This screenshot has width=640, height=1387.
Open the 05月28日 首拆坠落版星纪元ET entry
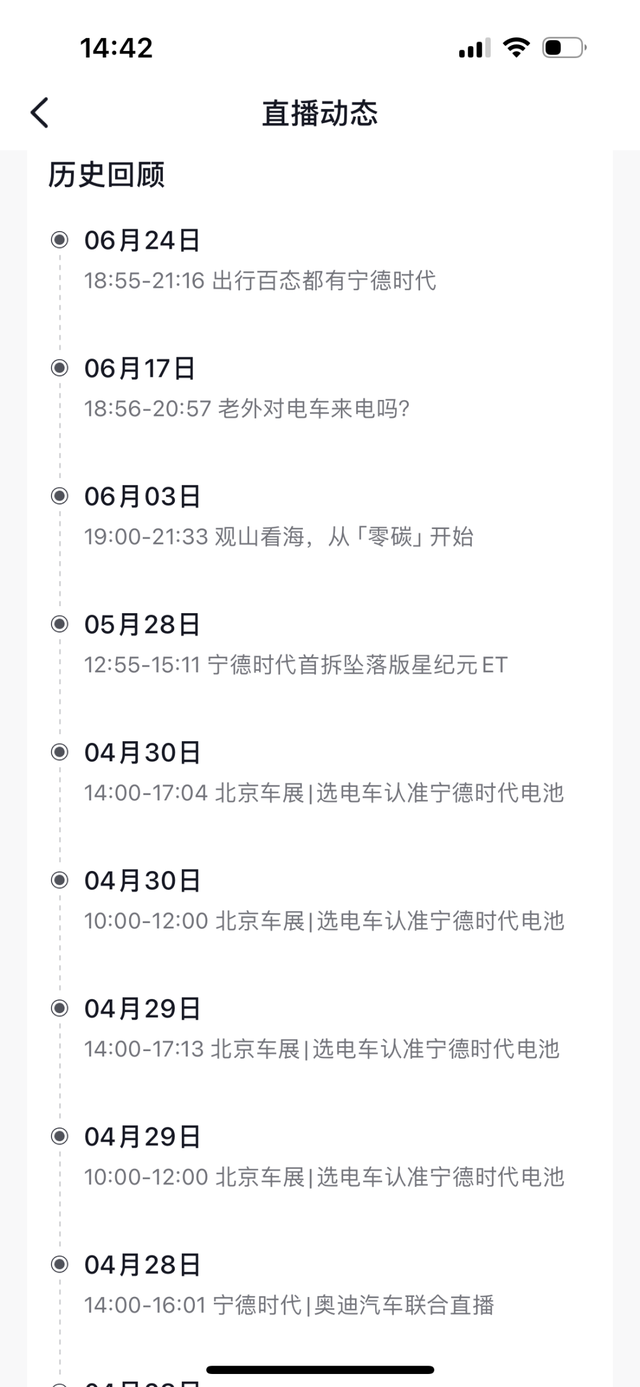pos(296,664)
